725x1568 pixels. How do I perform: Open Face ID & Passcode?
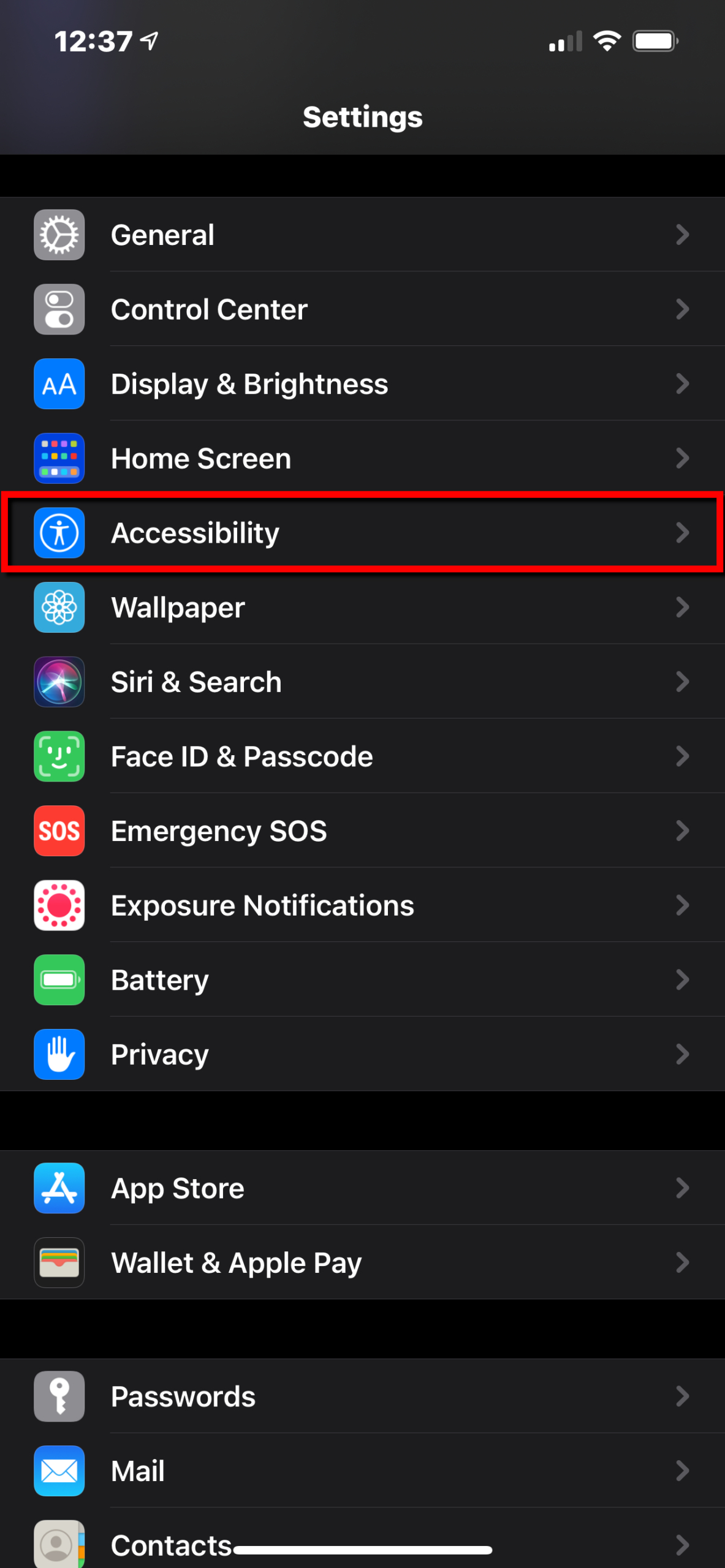click(x=362, y=756)
